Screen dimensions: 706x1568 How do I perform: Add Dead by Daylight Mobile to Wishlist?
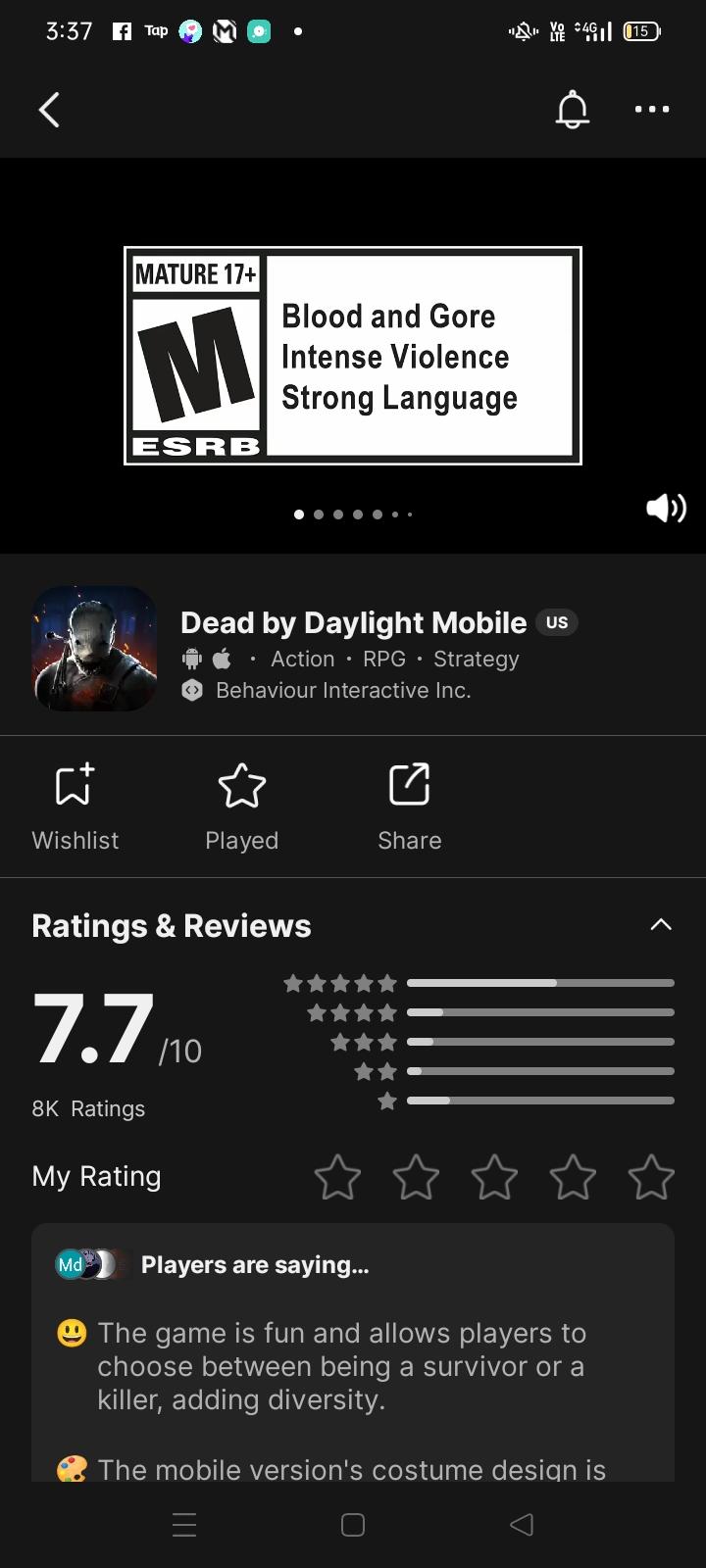[75, 806]
